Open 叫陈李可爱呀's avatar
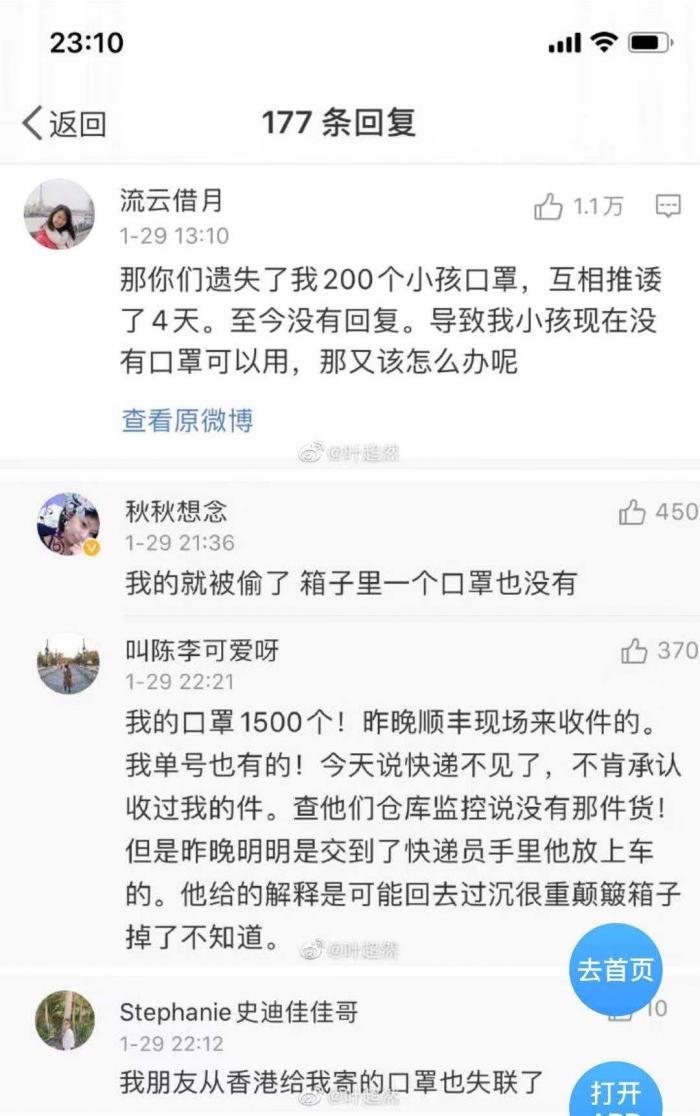This screenshot has height=1116, width=700. click(x=68, y=663)
